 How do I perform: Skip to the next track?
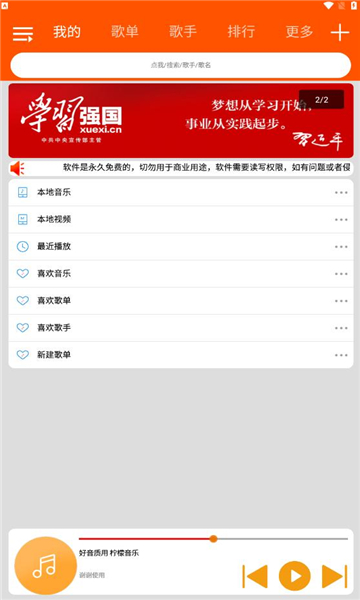tap(334, 576)
